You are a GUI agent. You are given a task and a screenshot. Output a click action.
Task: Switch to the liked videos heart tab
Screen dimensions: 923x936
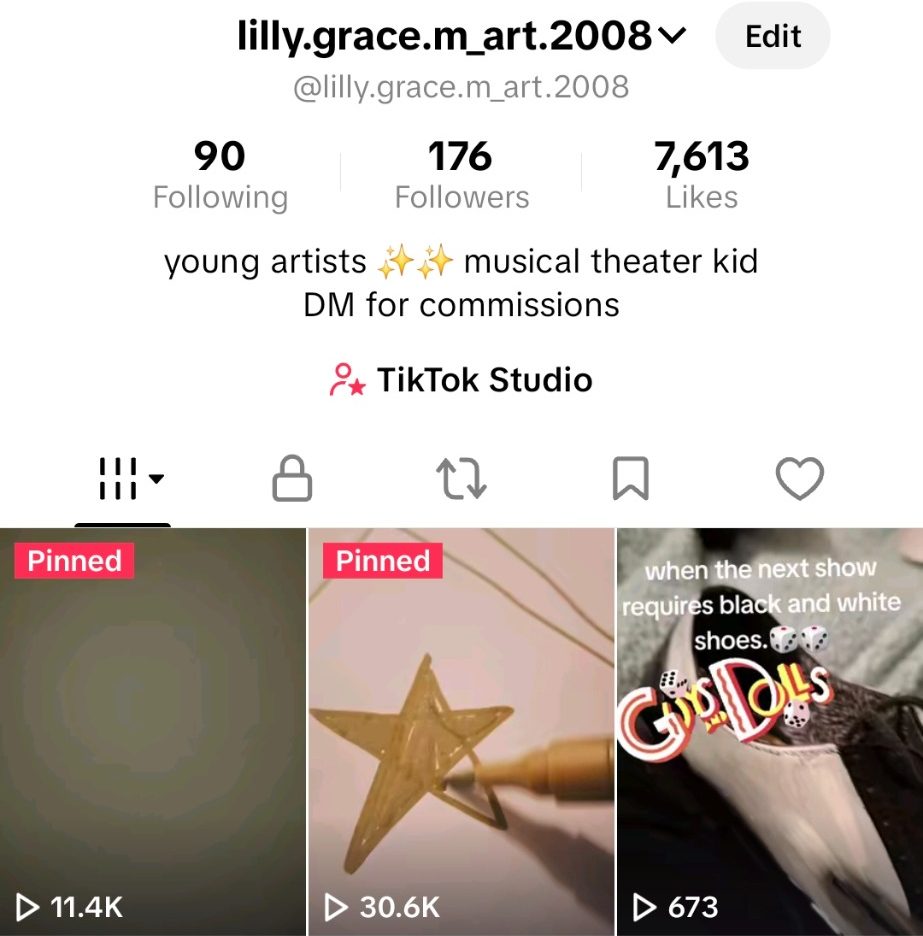click(x=800, y=479)
